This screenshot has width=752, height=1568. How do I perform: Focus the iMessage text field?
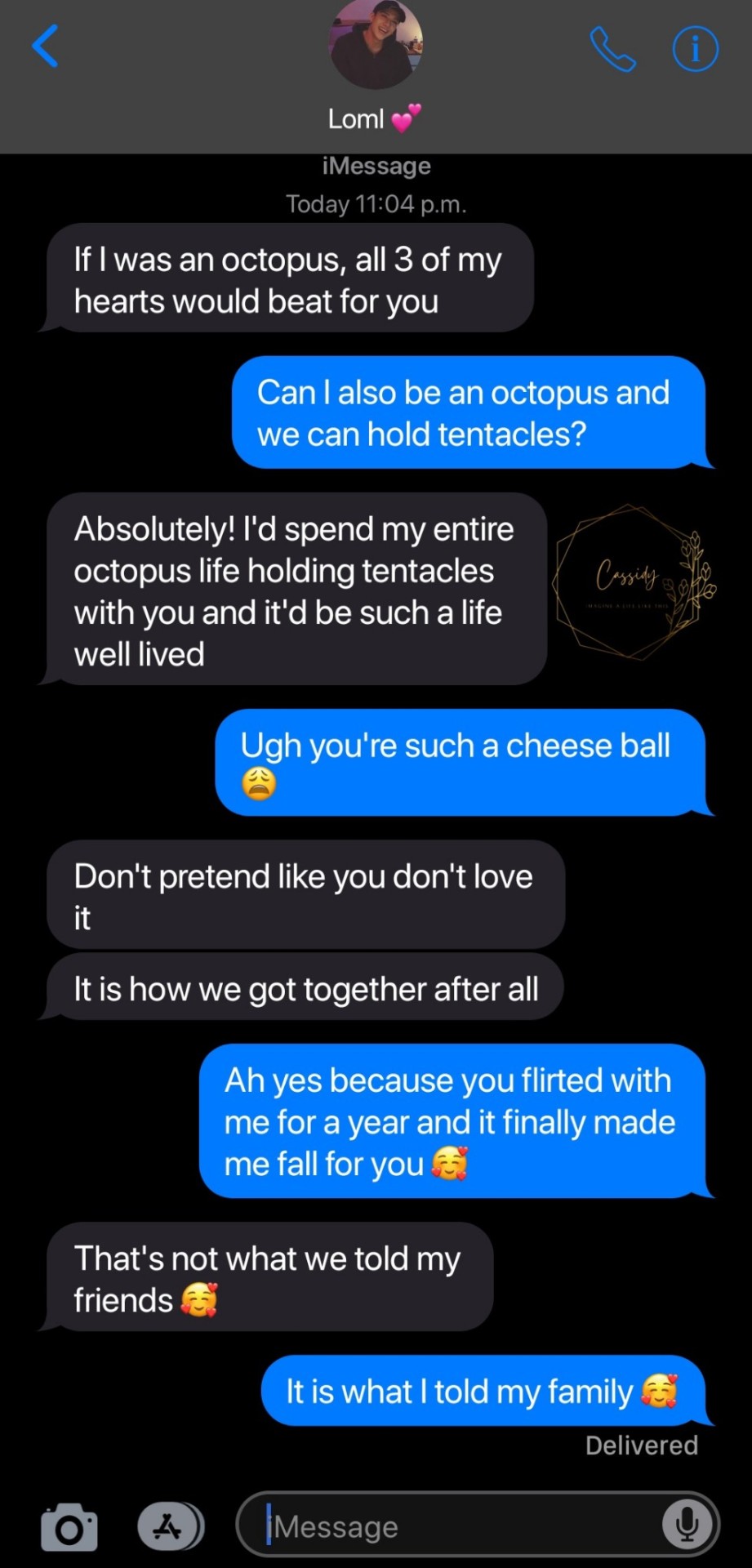[x=457, y=1526]
